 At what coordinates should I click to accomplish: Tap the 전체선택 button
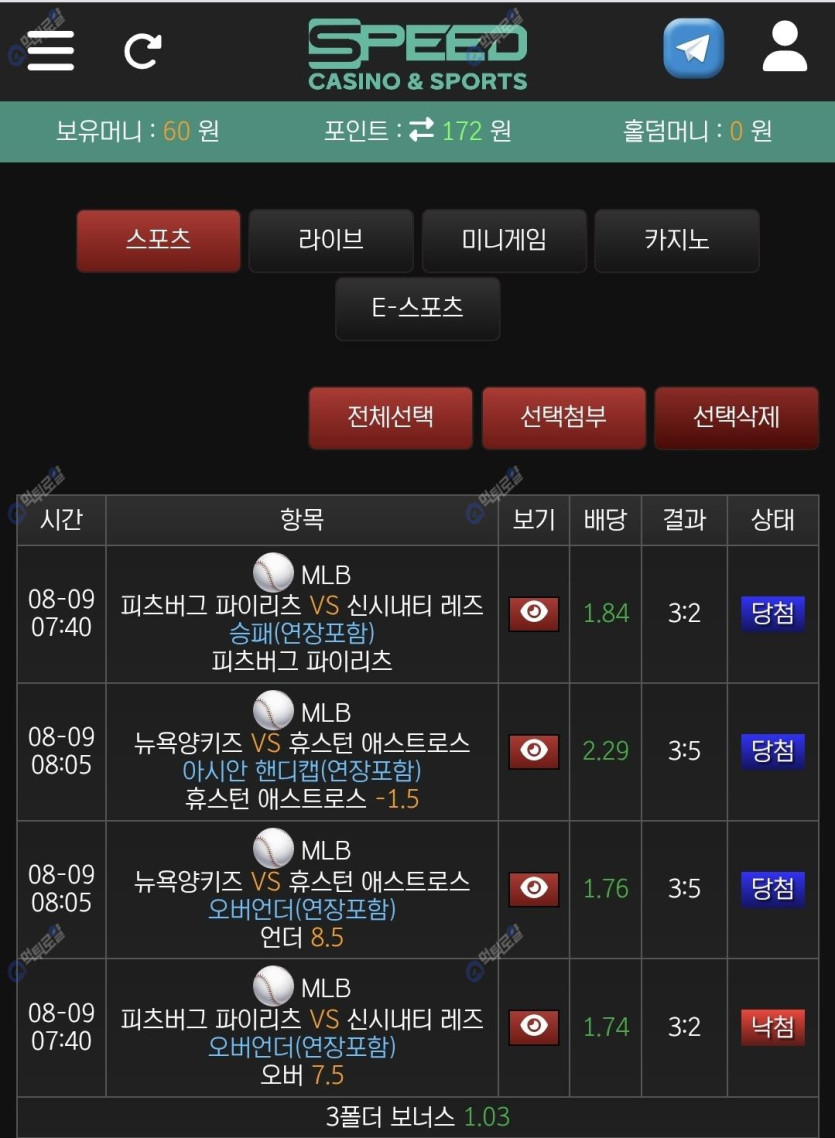click(390, 417)
